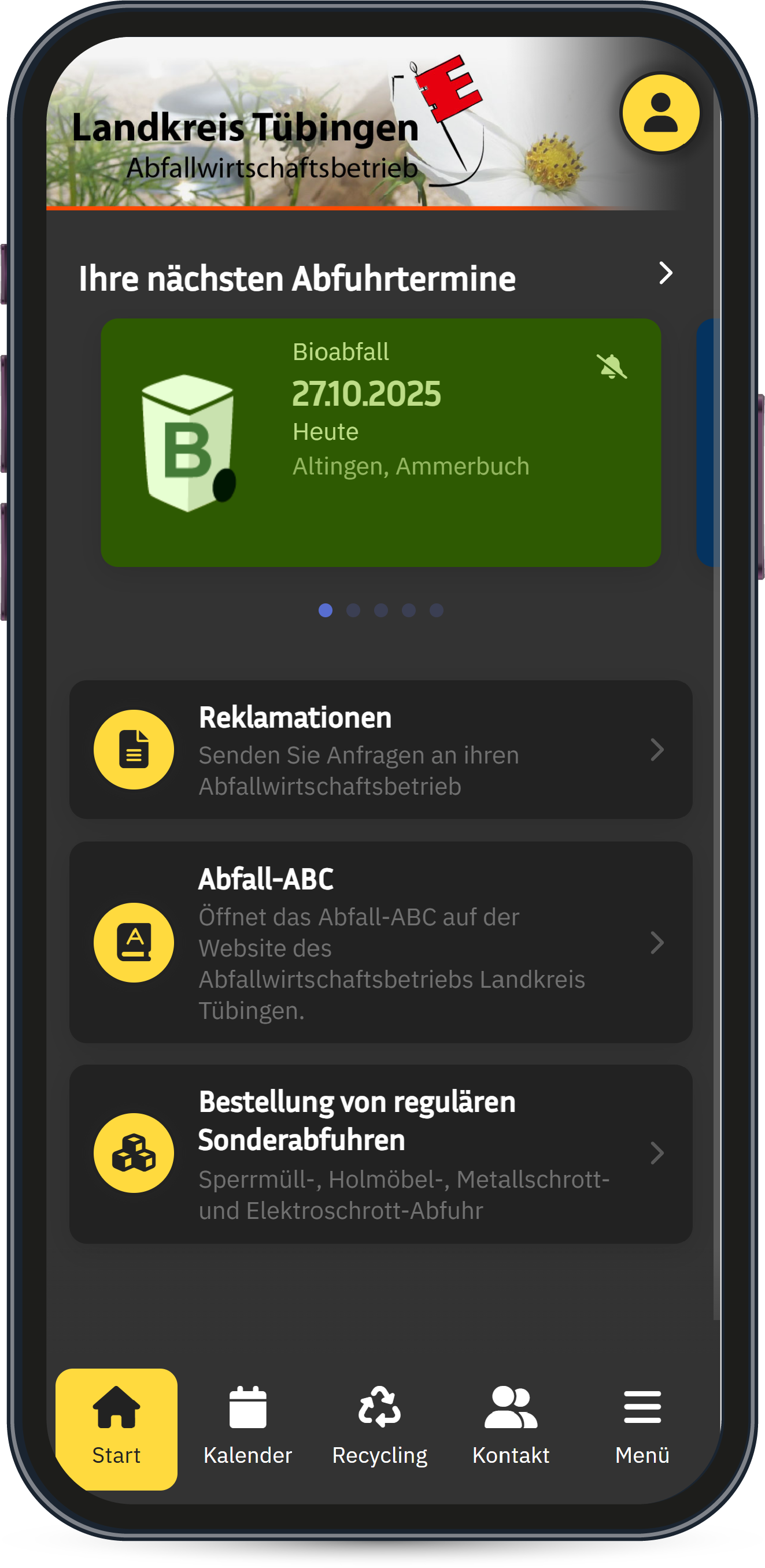Image resolution: width=765 pixels, height=1568 pixels.
Task: Open the Kontakt tab
Action: click(x=511, y=1428)
